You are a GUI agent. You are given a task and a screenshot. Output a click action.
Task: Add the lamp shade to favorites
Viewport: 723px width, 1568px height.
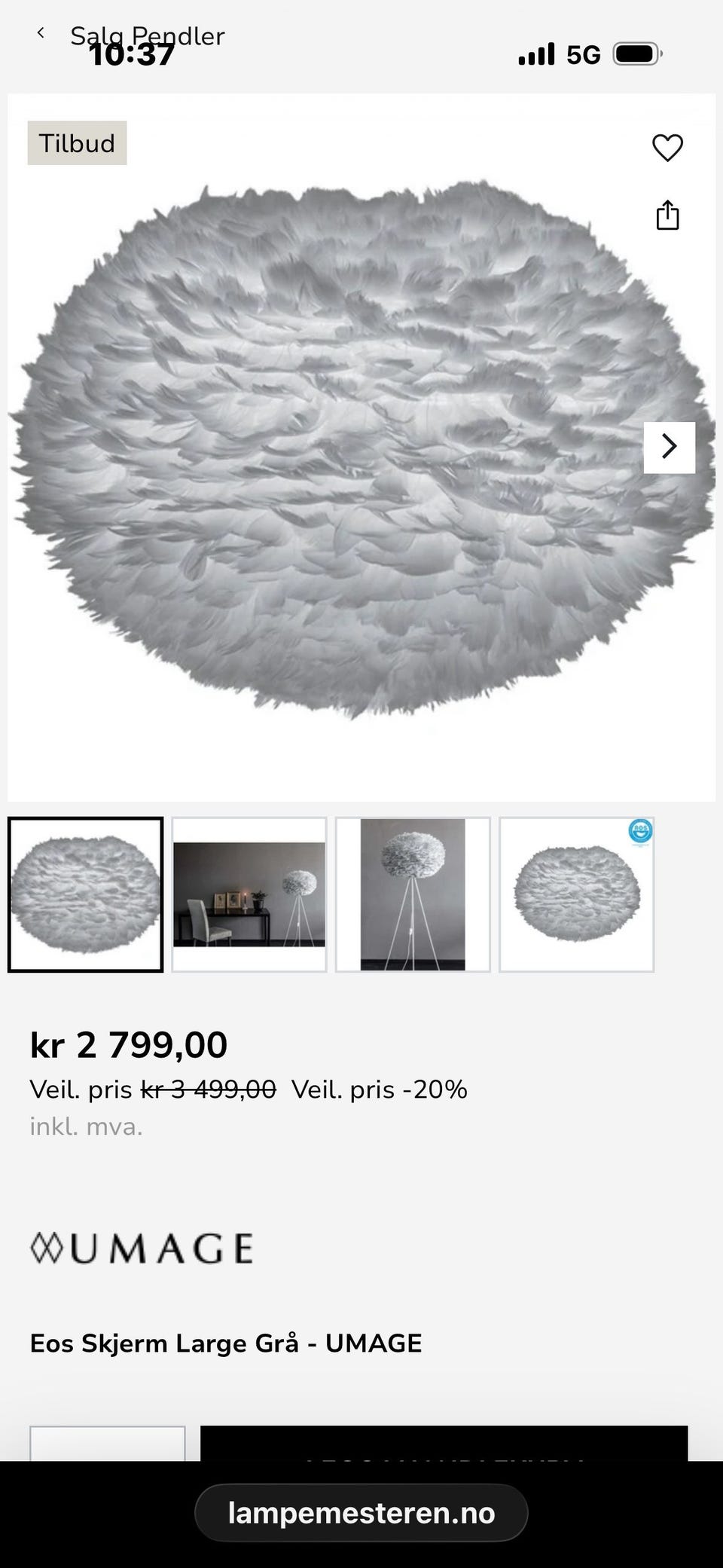pos(667,148)
